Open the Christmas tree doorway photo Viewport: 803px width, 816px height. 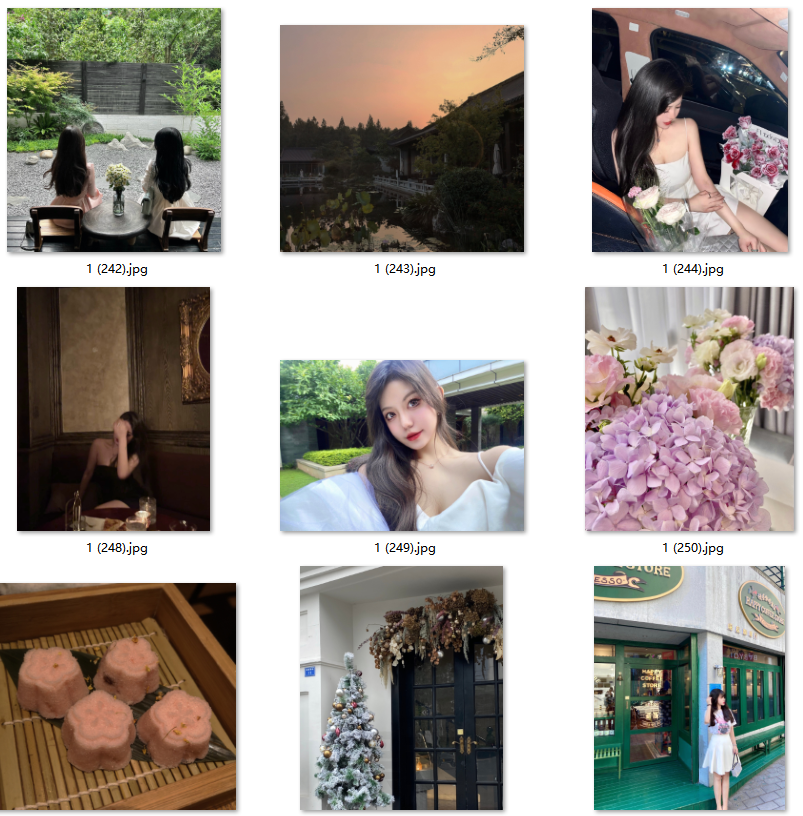tap(401, 688)
